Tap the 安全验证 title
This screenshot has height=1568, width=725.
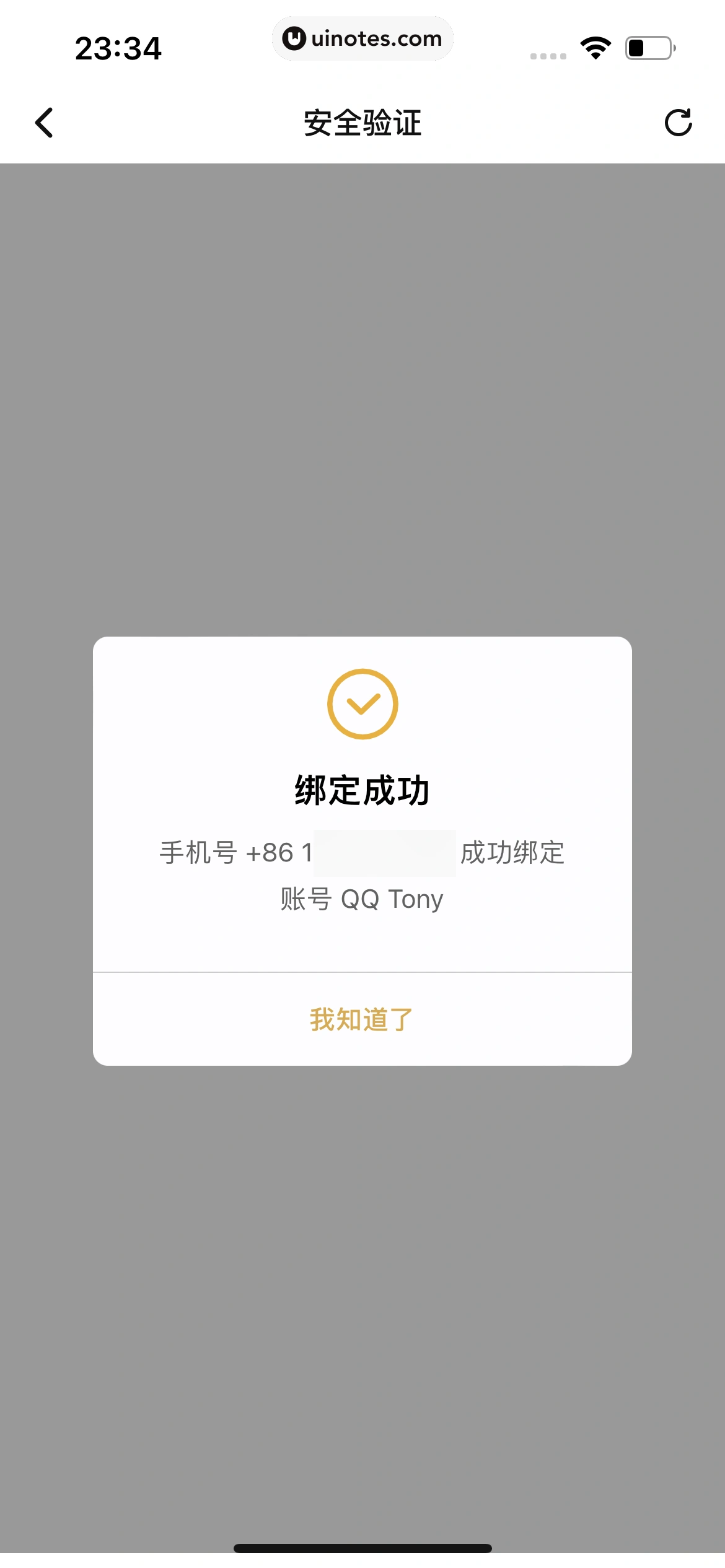(362, 123)
